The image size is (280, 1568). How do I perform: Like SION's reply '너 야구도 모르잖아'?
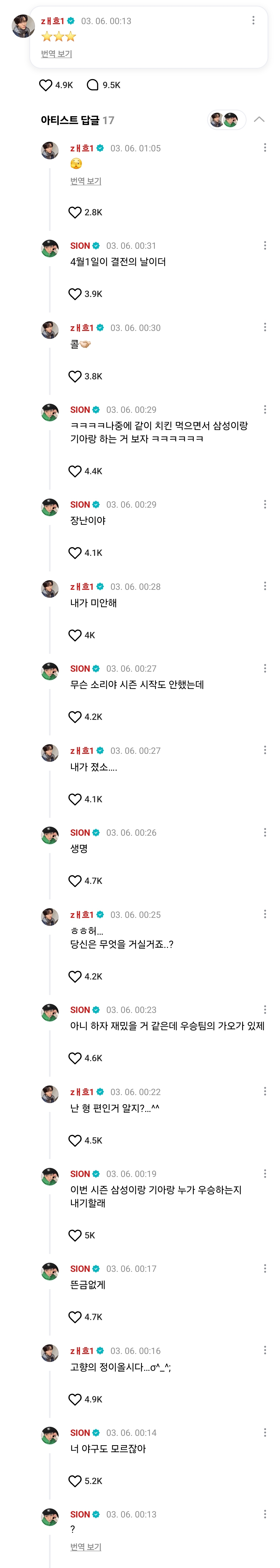coord(75,1481)
